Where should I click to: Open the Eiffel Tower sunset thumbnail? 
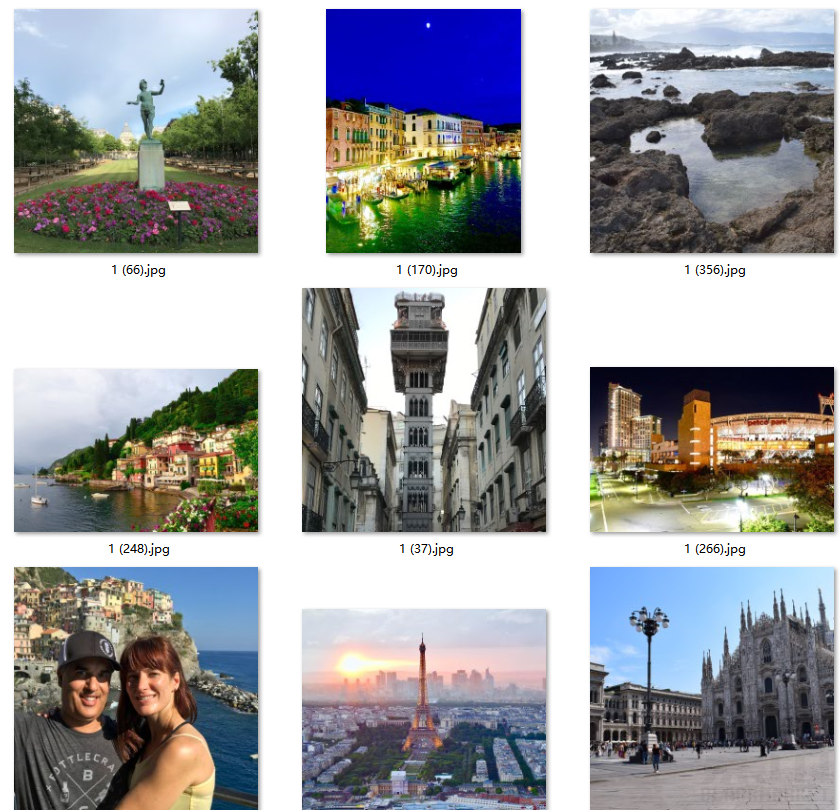(x=424, y=708)
